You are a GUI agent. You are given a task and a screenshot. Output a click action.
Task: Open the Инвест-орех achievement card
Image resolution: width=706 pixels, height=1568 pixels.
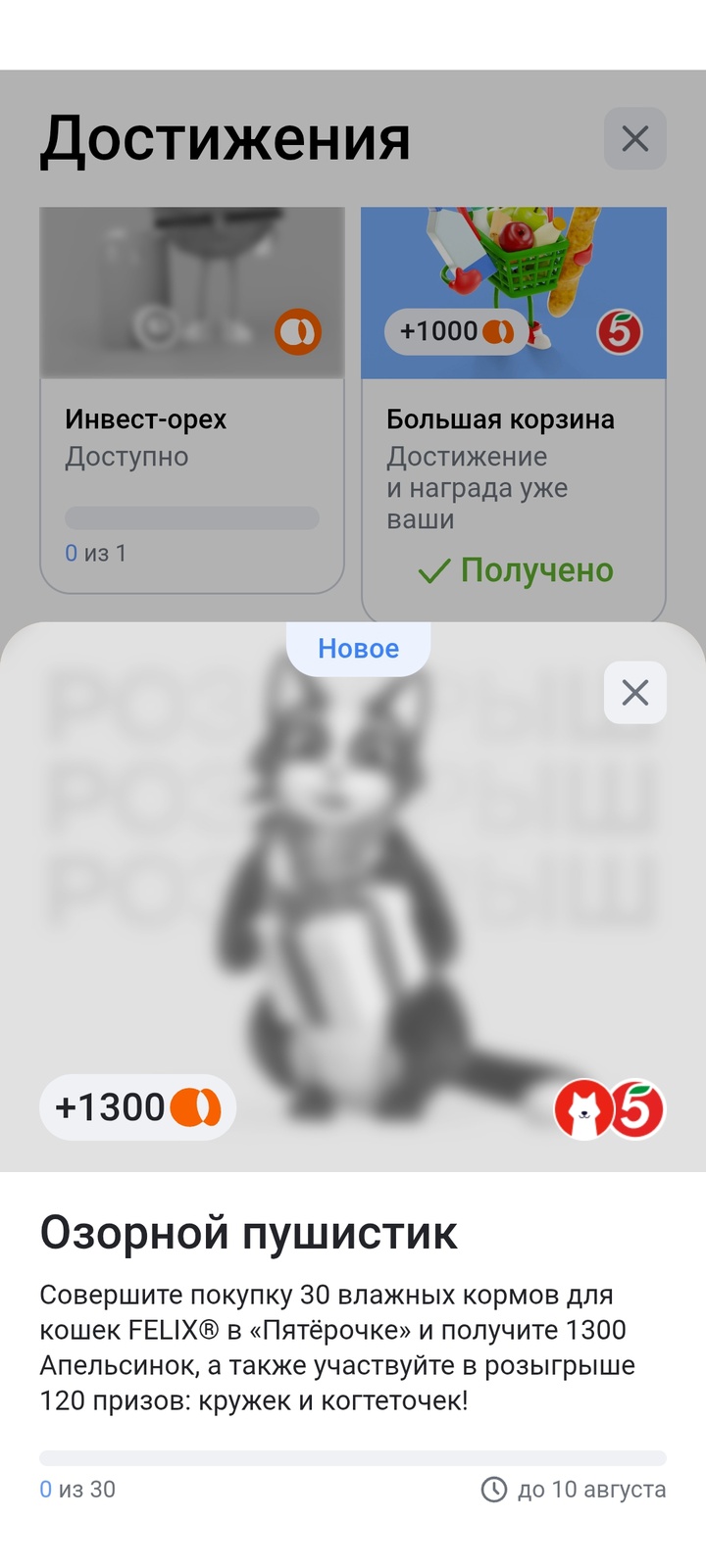click(x=192, y=421)
